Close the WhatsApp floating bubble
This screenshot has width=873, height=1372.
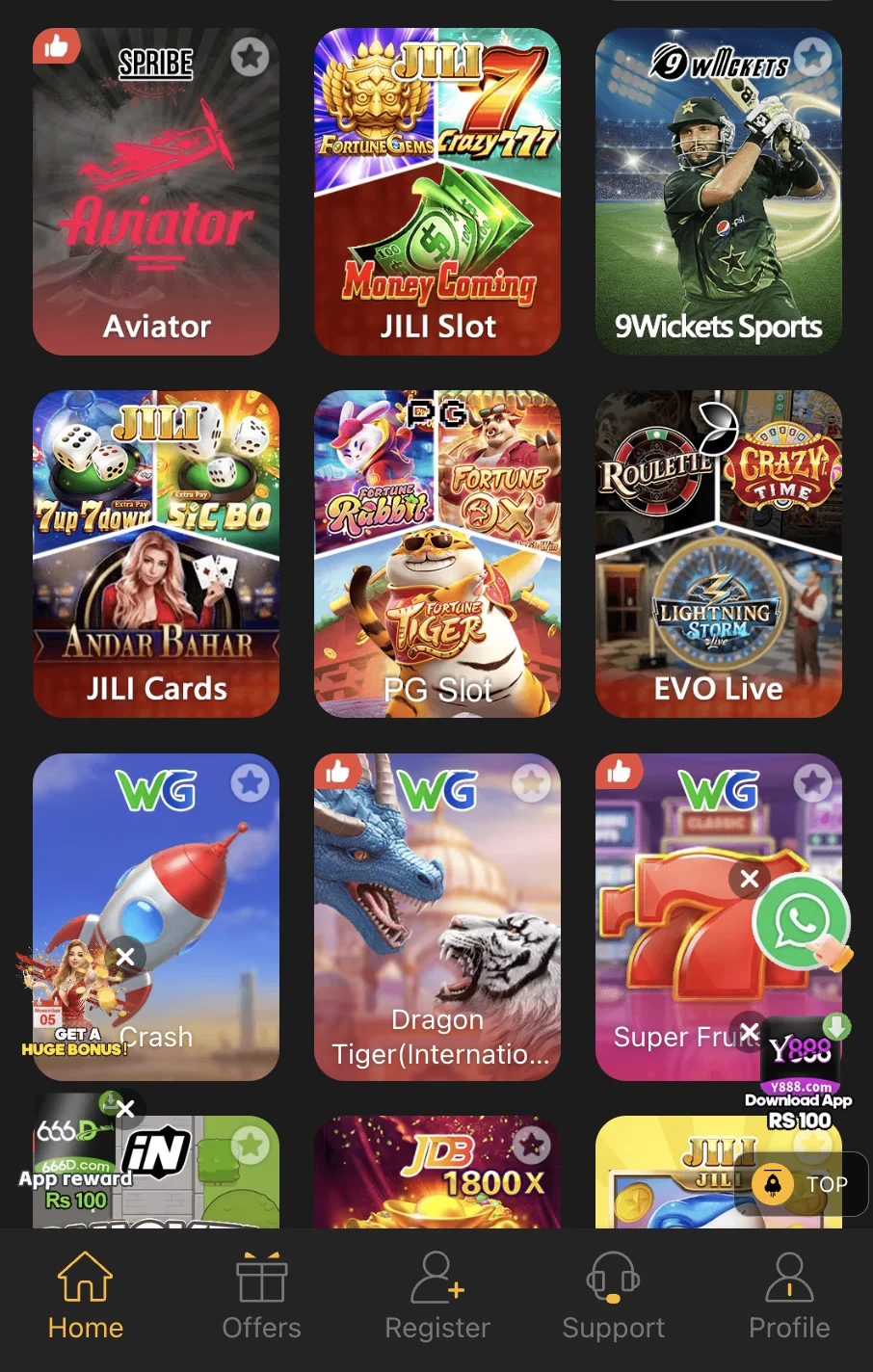(x=750, y=878)
